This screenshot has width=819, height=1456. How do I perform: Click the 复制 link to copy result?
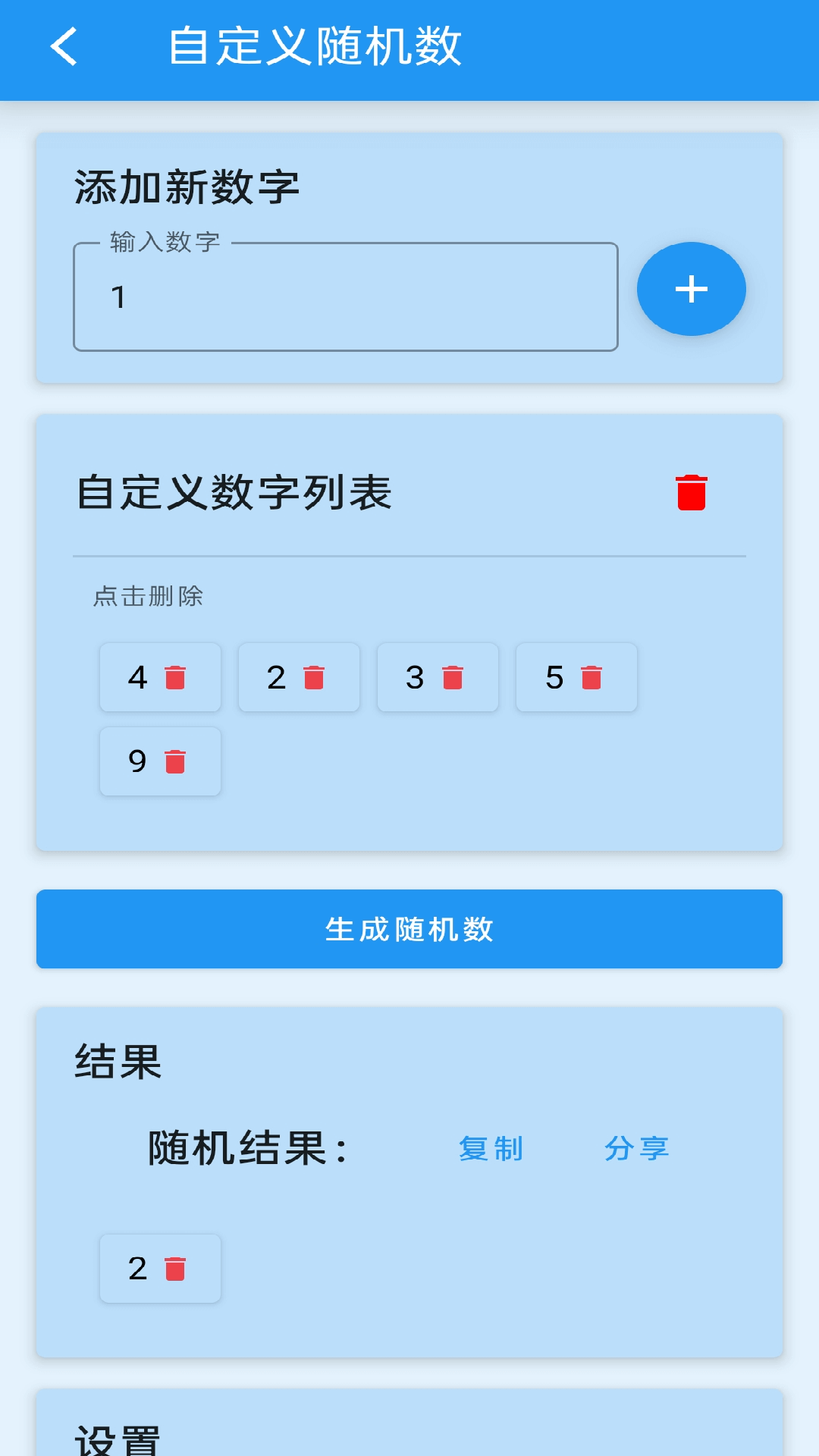click(490, 1150)
